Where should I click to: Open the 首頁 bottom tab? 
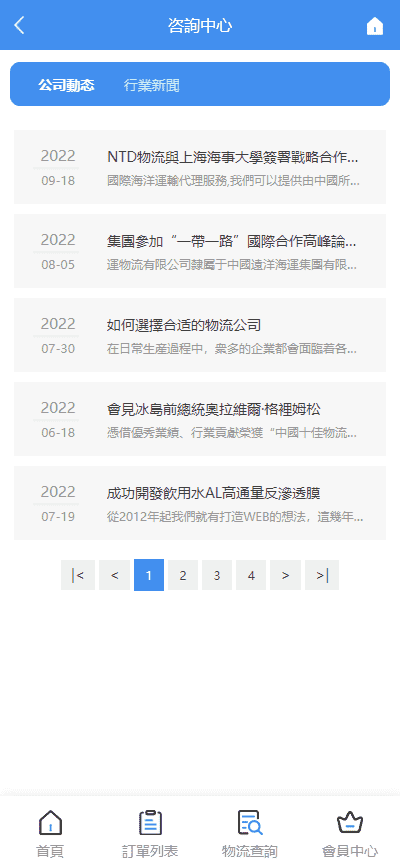tap(50, 834)
